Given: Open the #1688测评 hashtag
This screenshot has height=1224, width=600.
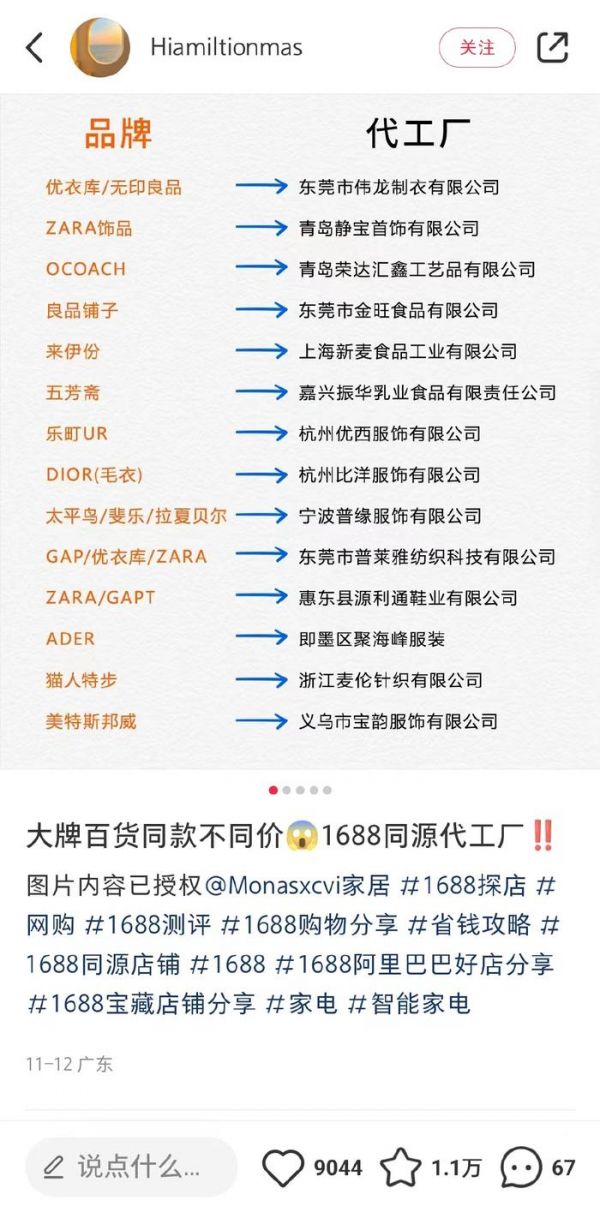Looking at the screenshot, I should (x=148, y=926).
